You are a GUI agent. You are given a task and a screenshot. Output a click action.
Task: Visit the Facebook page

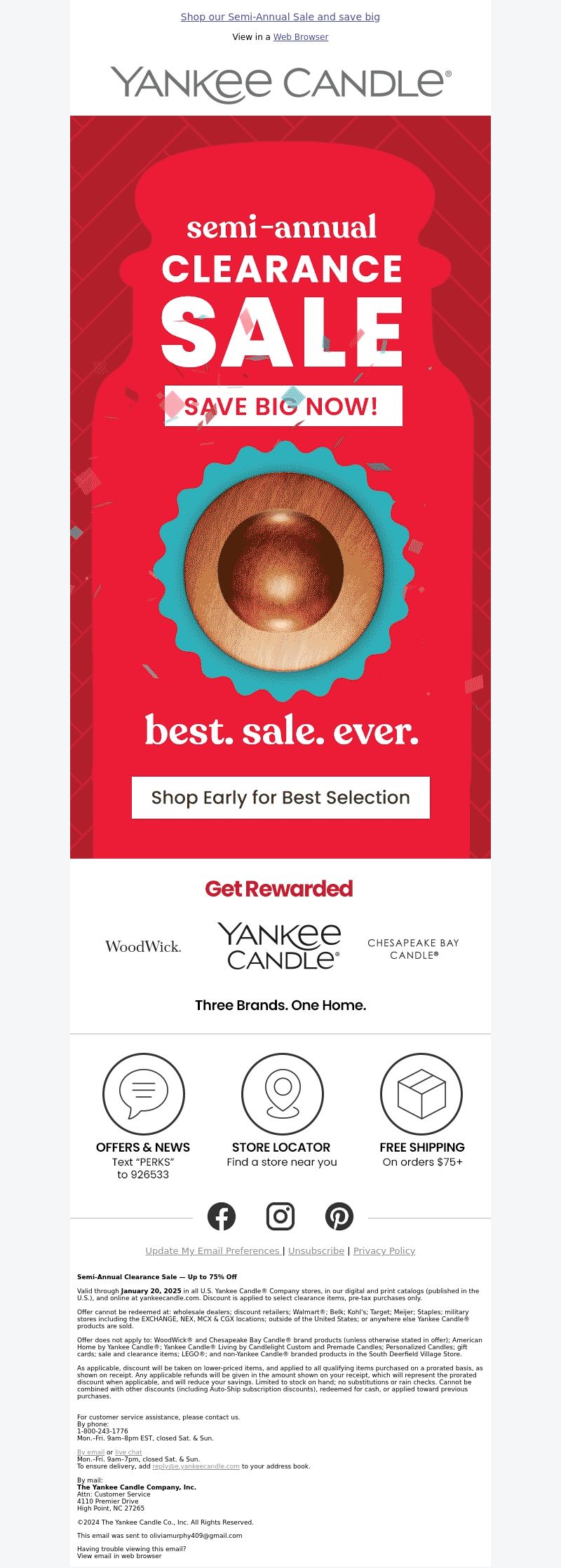pos(222,1216)
